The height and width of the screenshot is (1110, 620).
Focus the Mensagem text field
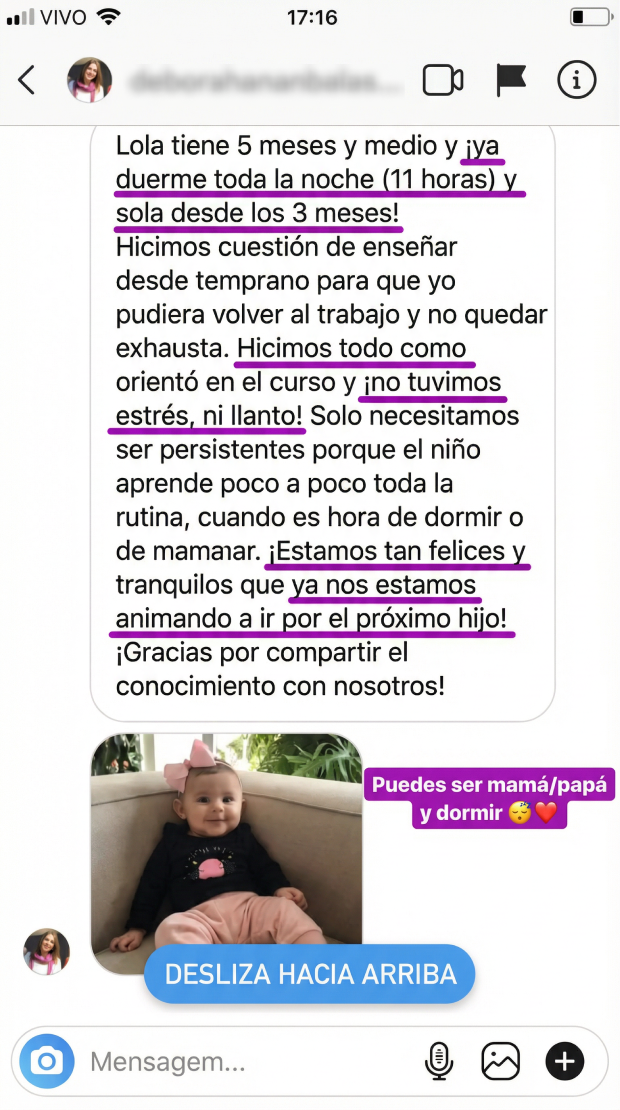point(240,1061)
